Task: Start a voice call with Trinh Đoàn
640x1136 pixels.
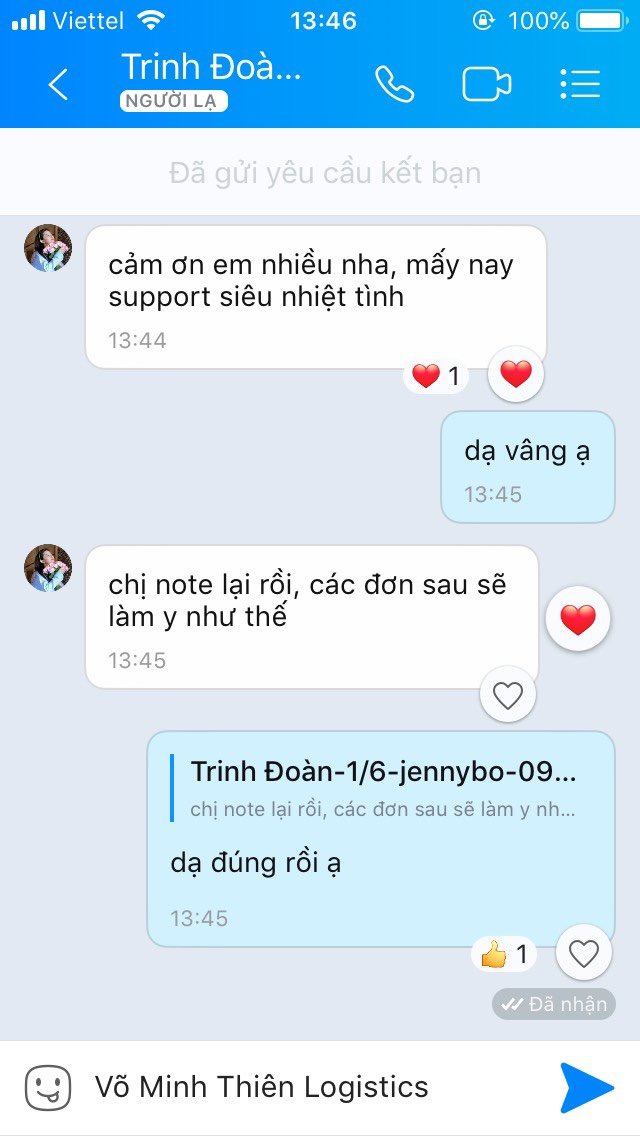Action: pos(394,84)
